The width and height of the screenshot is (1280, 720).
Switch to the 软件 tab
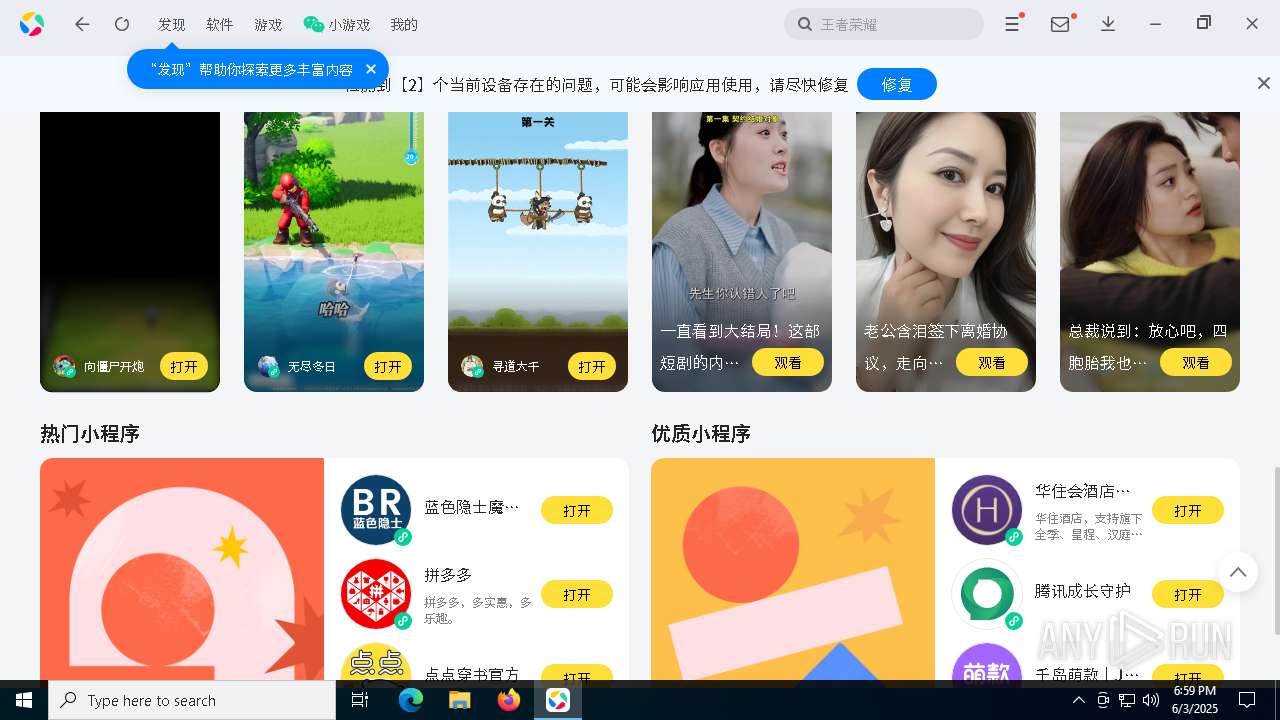click(219, 24)
